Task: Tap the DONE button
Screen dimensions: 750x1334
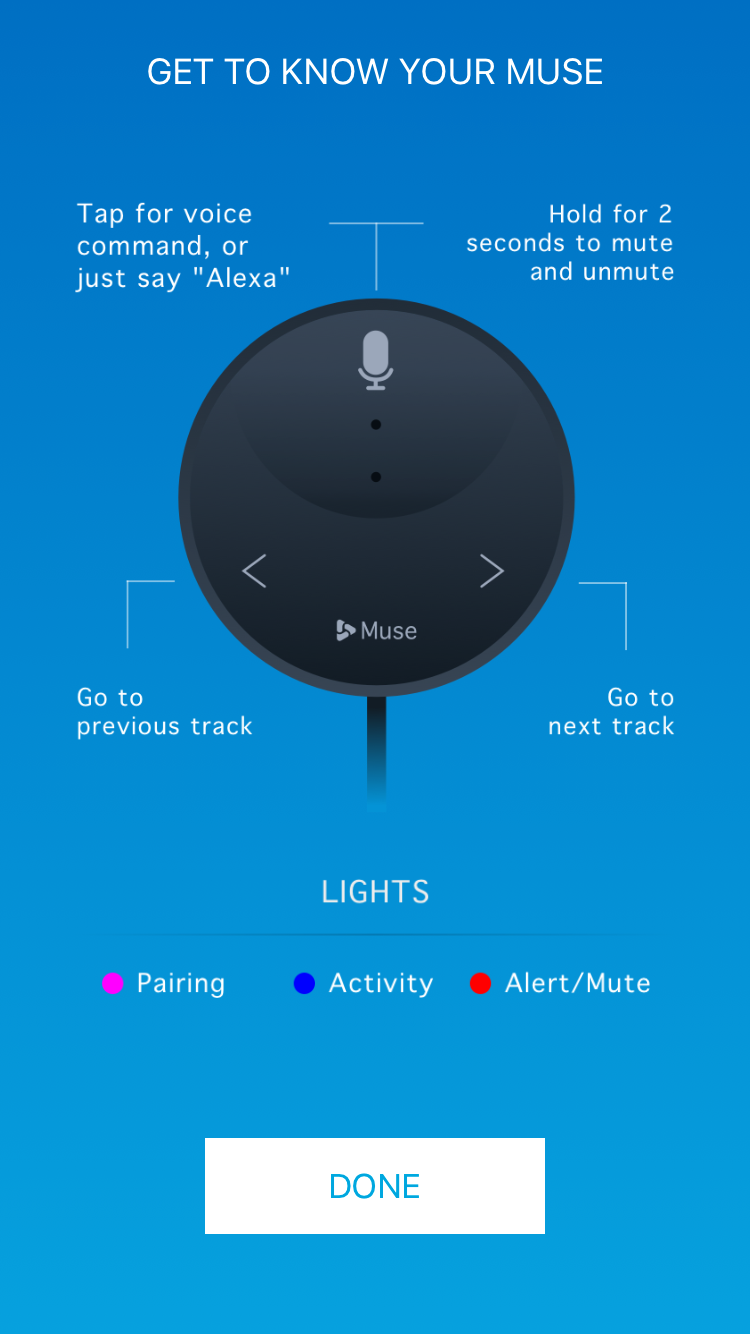Action: click(375, 1186)
